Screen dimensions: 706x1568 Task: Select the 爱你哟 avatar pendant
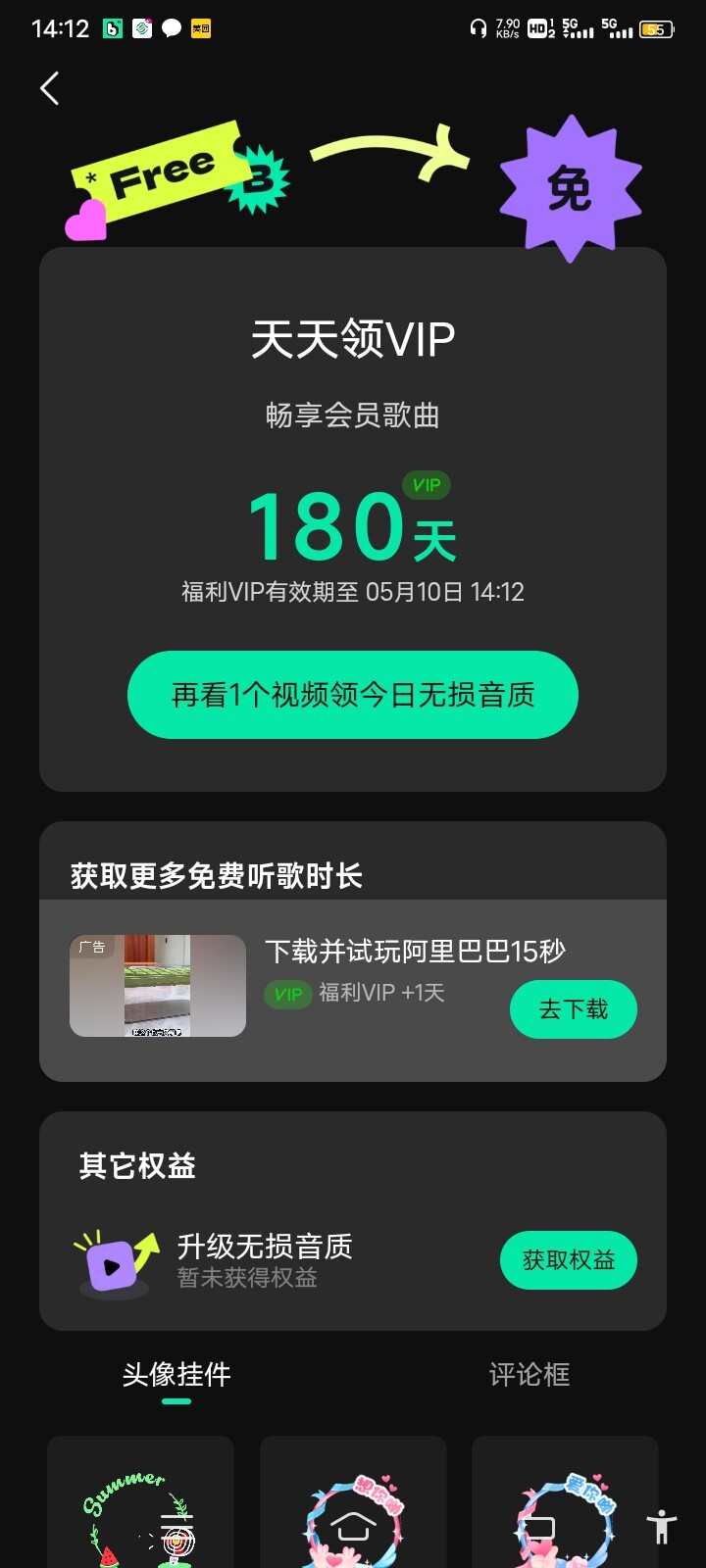[565, 1502]
